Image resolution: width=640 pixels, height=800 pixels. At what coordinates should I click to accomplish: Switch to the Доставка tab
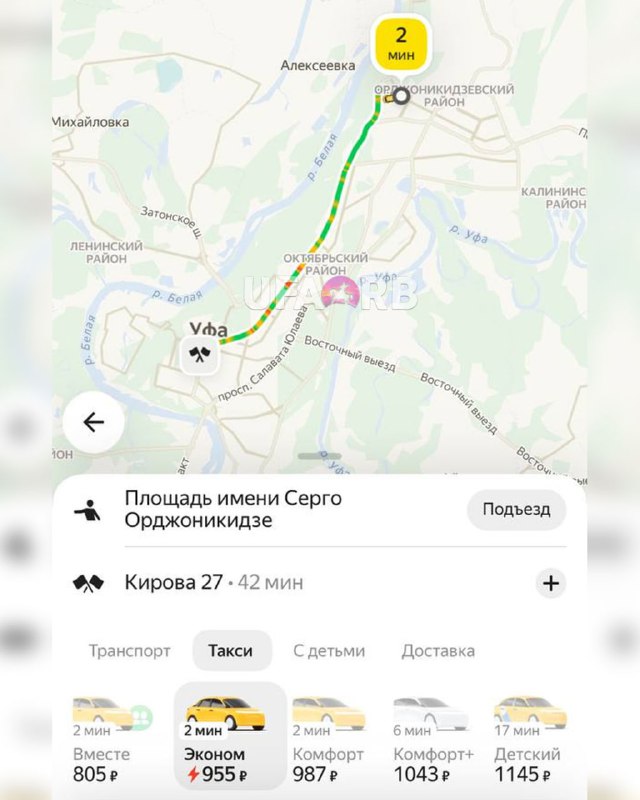pos(438,651)
